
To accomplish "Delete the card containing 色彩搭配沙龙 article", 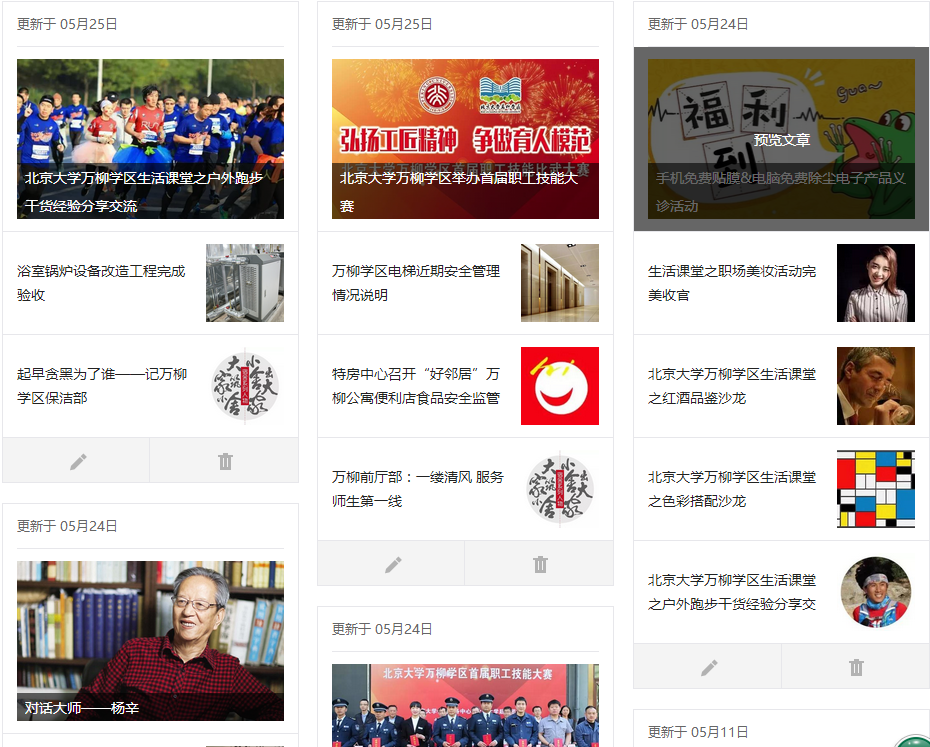I will tap(856, 667).
